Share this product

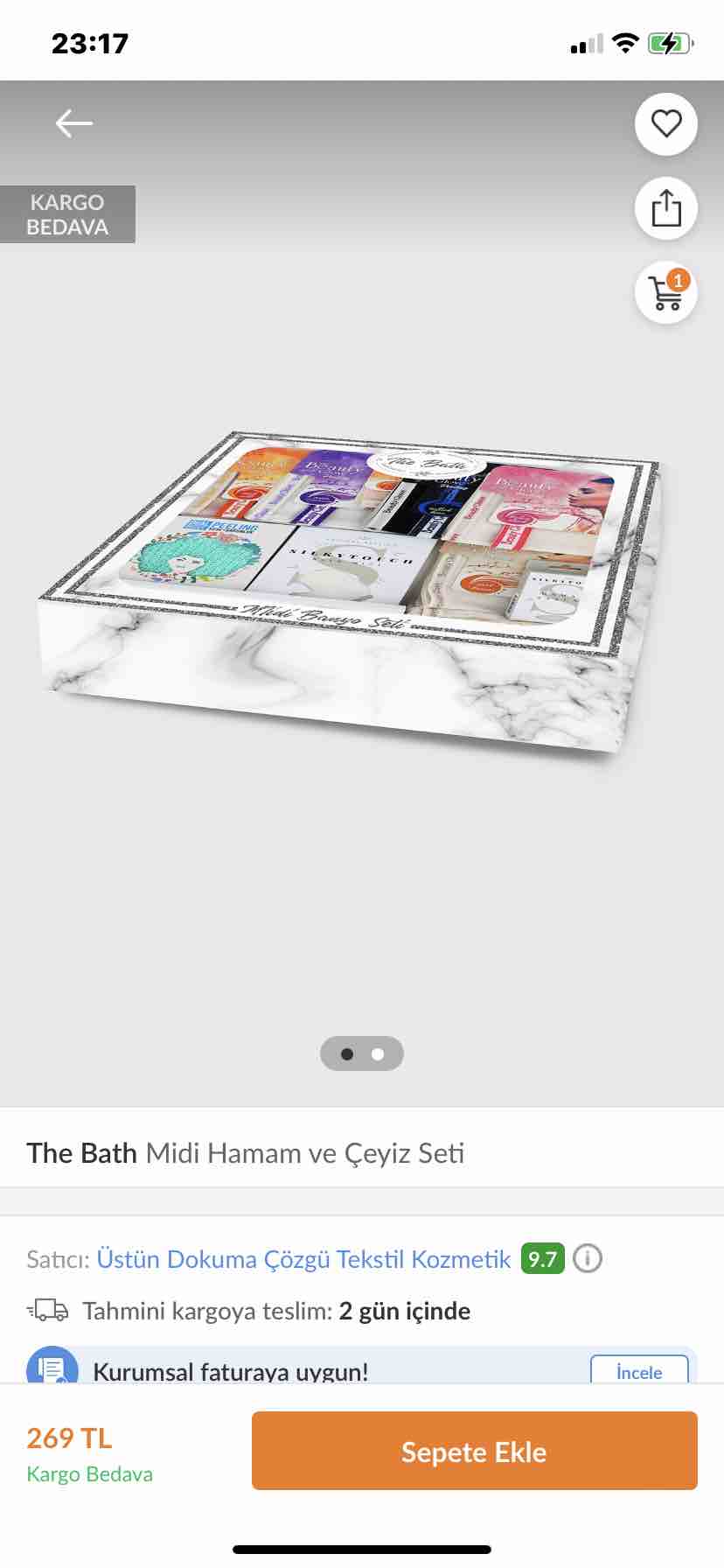(666, 208)
